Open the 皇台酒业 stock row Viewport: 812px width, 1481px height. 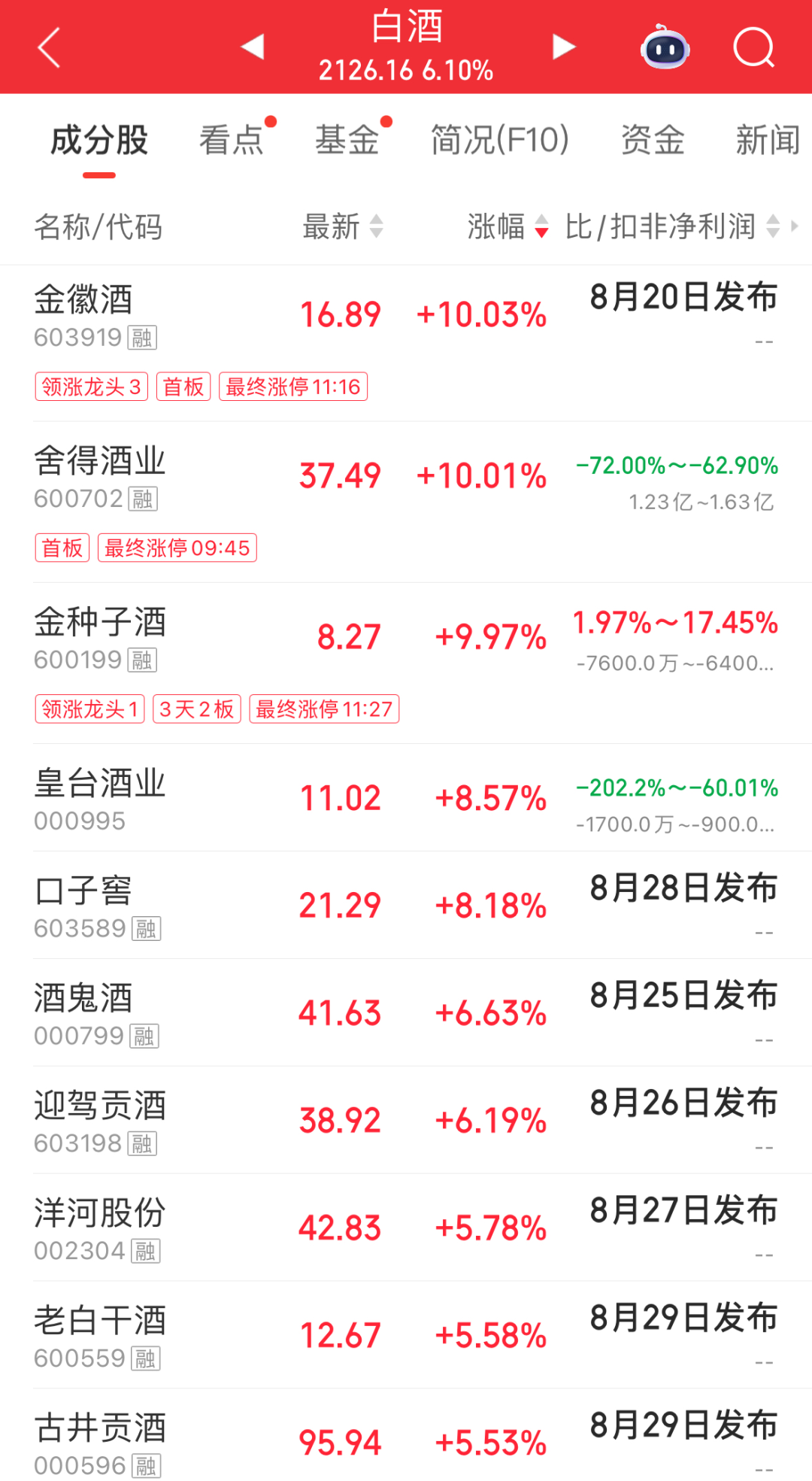(x=406, y=797)
